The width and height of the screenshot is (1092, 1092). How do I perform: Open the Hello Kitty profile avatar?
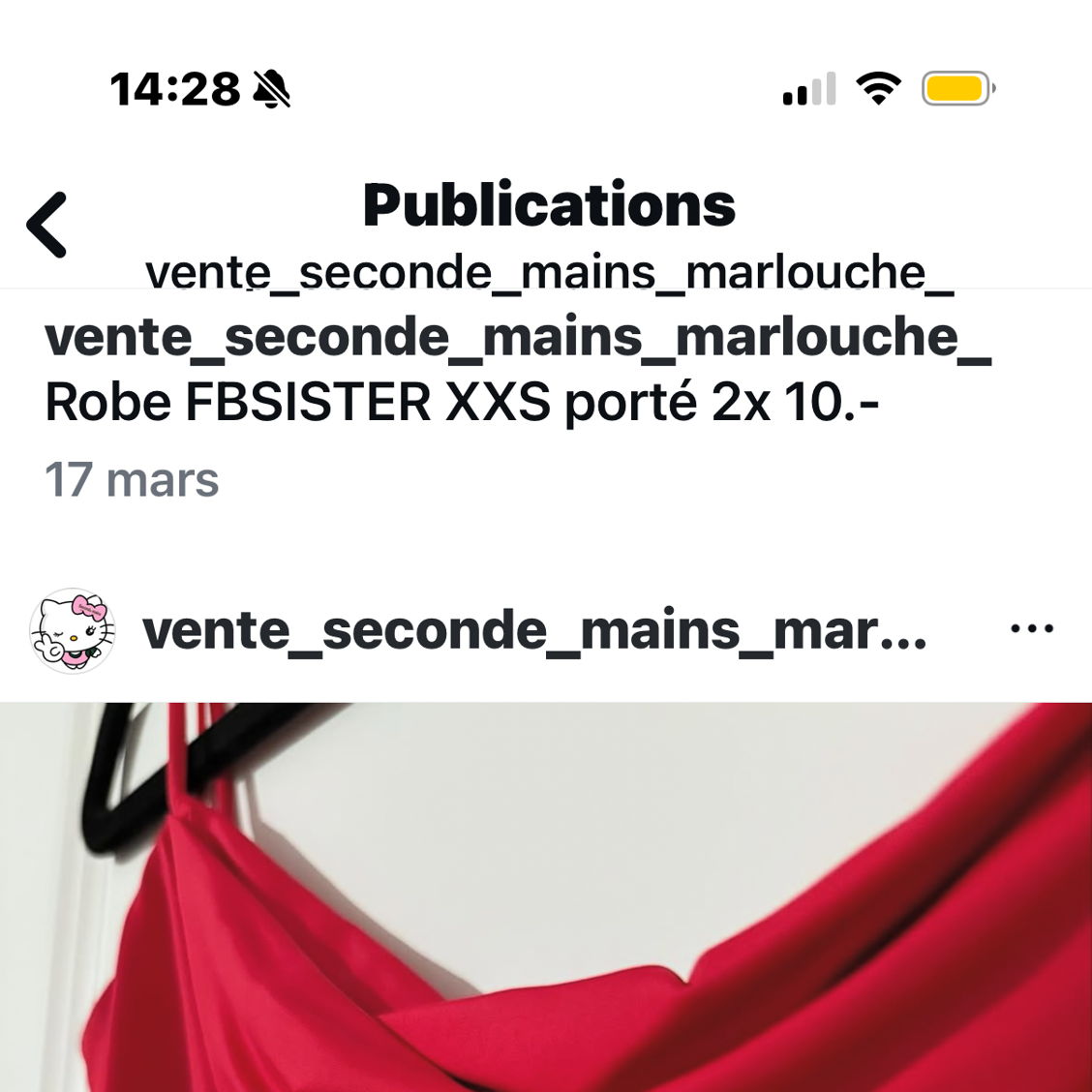point(73,630)
